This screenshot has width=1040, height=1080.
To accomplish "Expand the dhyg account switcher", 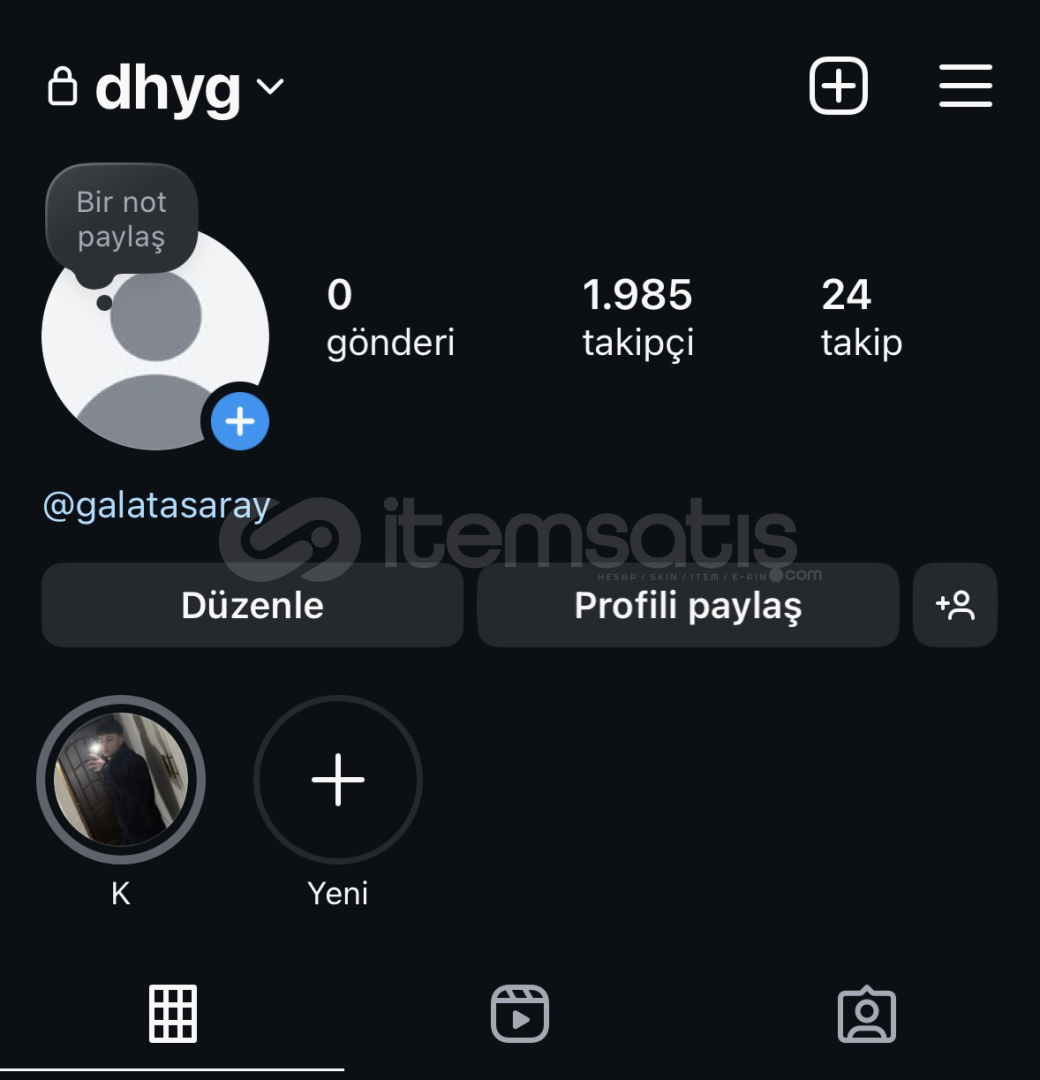I will 188,88.
